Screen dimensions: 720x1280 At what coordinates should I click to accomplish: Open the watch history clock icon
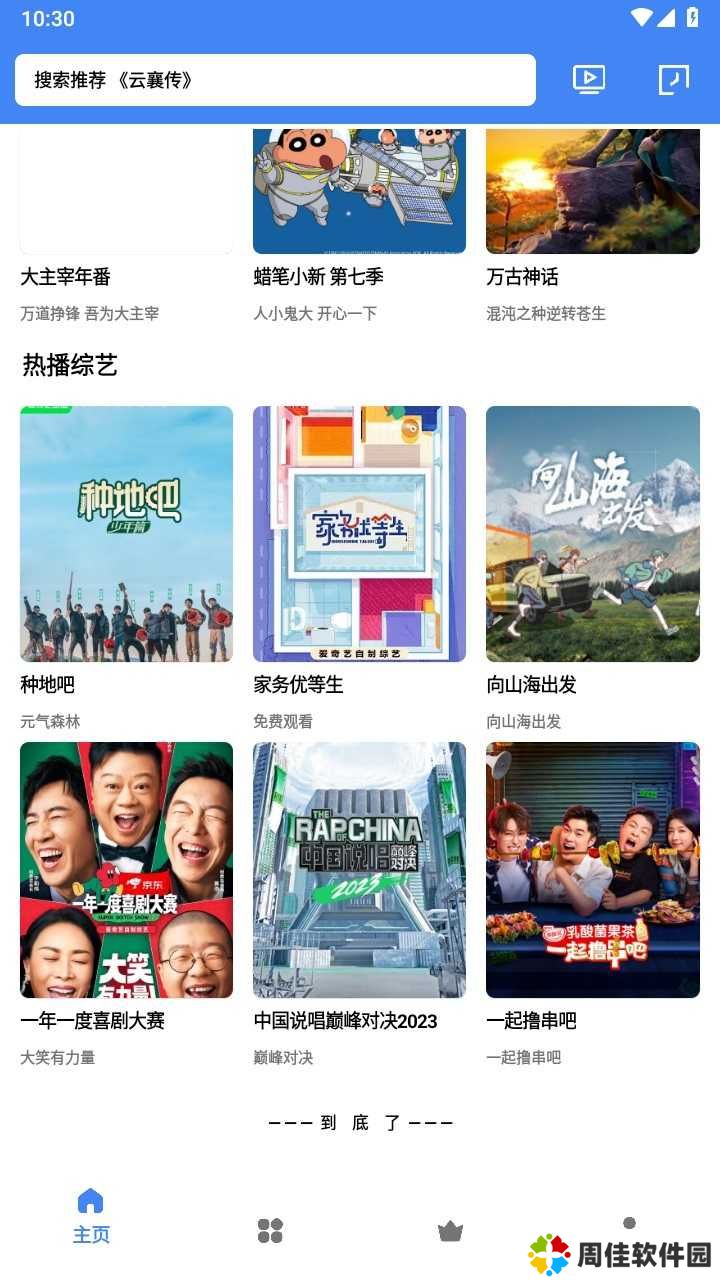click(x=674, y=80)
